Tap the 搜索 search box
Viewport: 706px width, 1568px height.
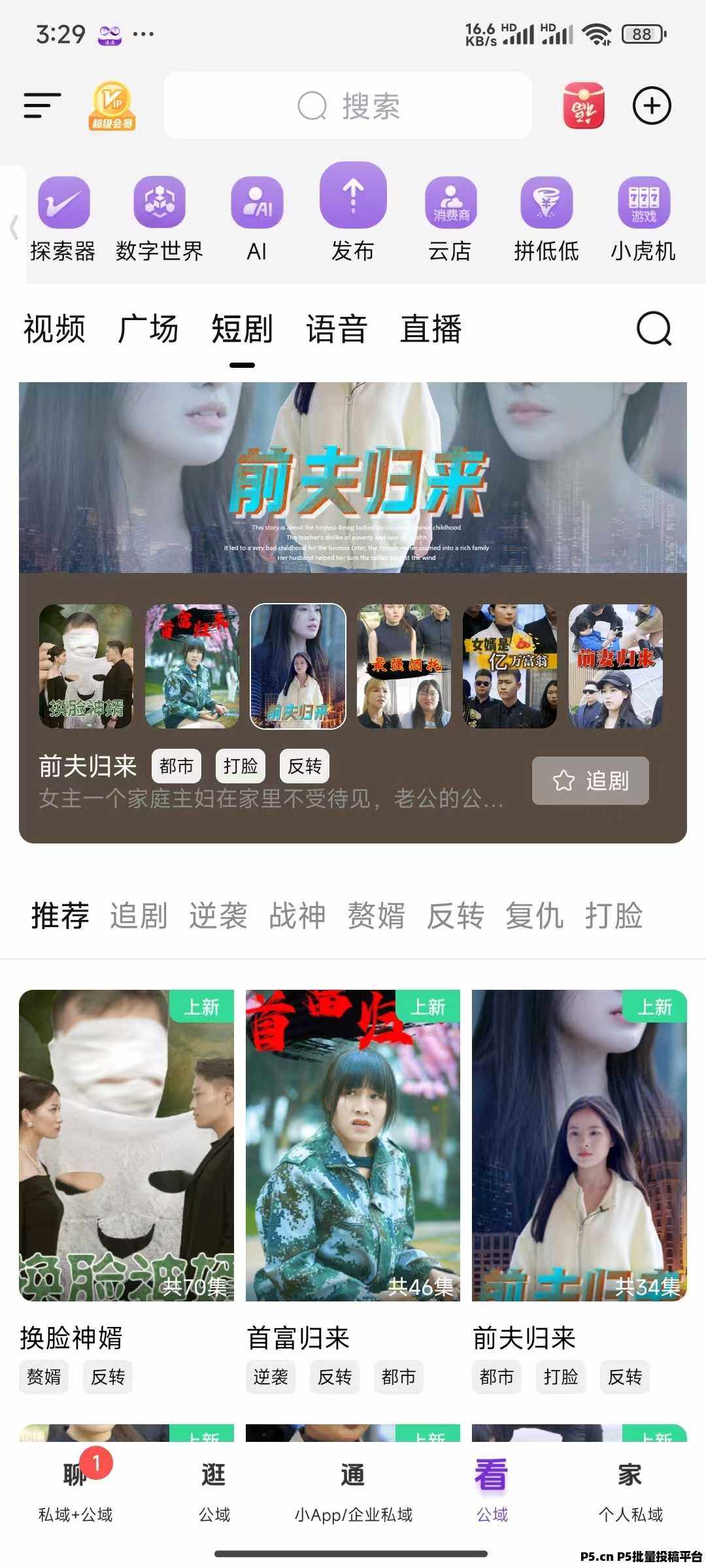[x=348, y=106]
